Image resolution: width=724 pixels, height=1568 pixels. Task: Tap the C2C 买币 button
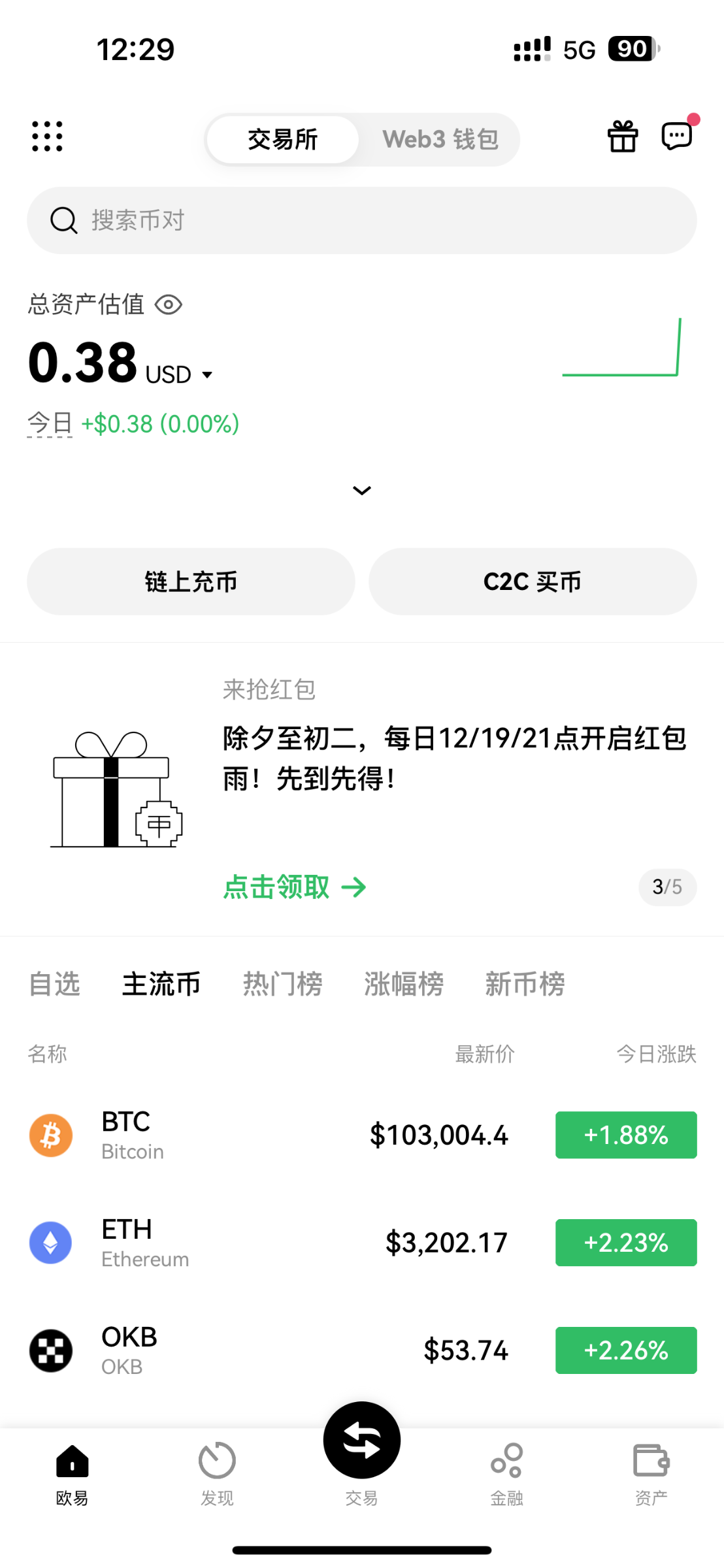point(533,581)
